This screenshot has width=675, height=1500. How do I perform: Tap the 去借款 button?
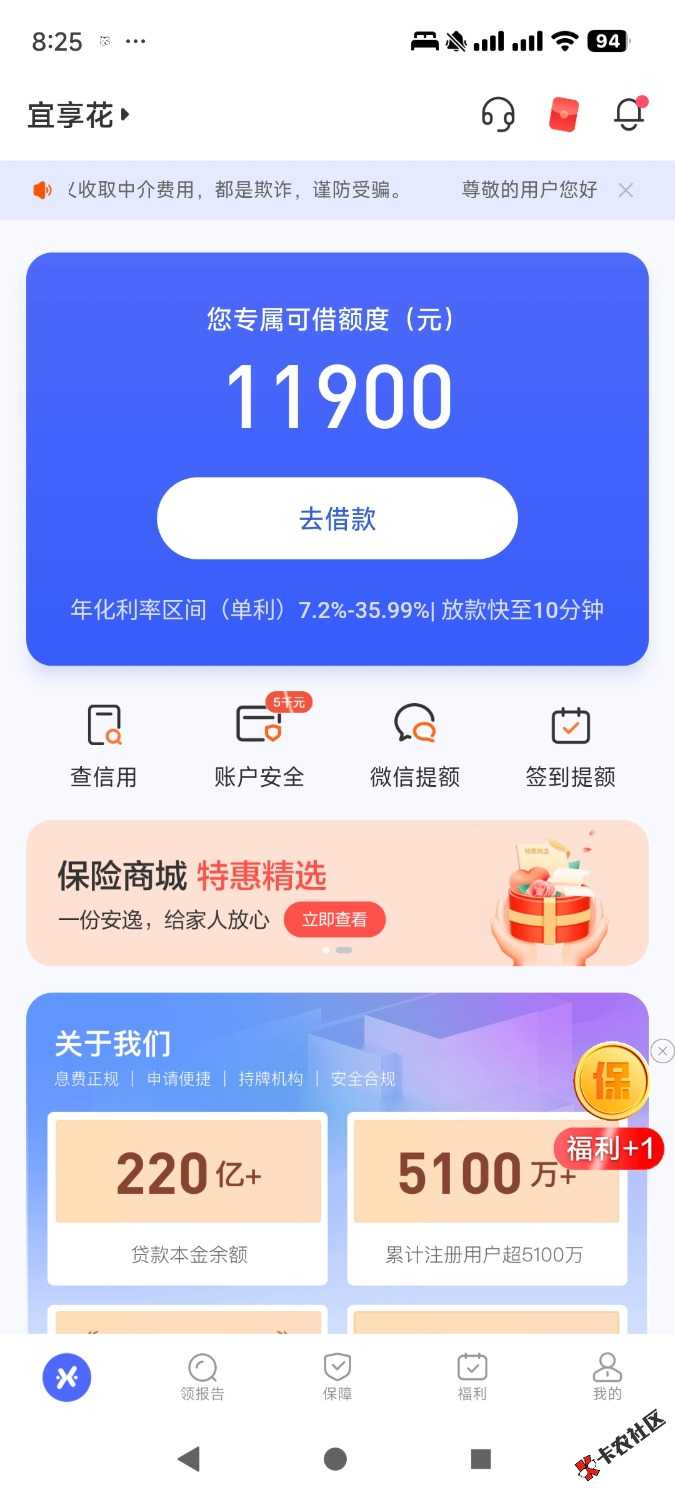tap(337, 518)
